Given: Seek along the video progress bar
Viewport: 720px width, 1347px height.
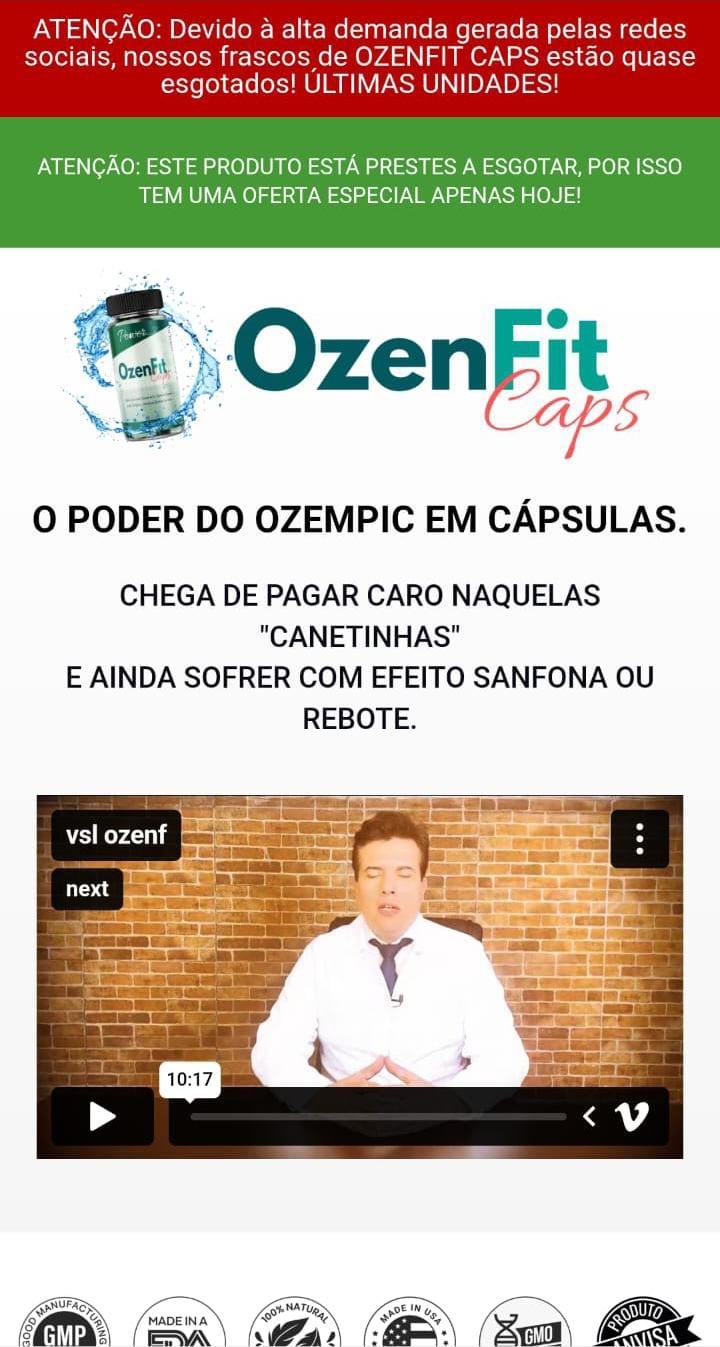Looking at the screenshot, I should 378,1117.
